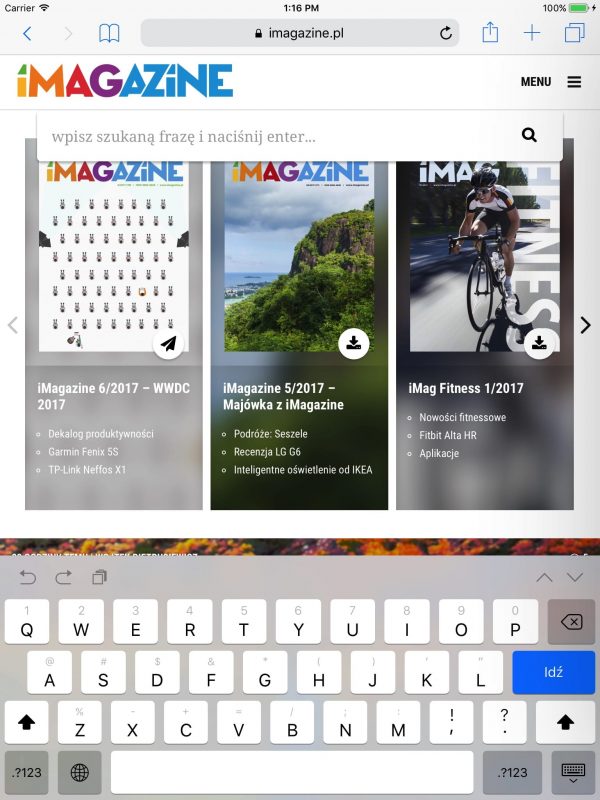Show previous magazine issues arrow
600x800 pixels.
(13, 325)
